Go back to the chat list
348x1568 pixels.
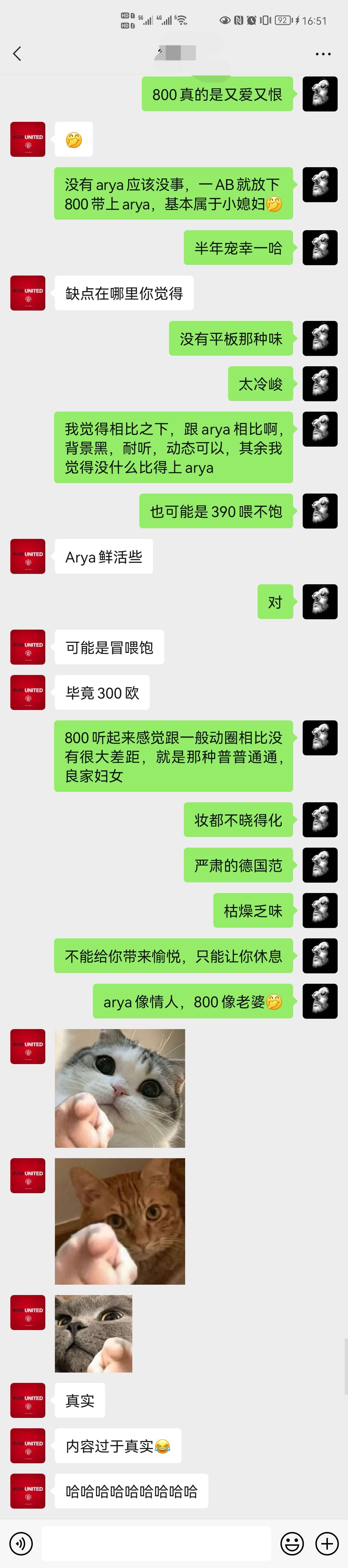17,54
